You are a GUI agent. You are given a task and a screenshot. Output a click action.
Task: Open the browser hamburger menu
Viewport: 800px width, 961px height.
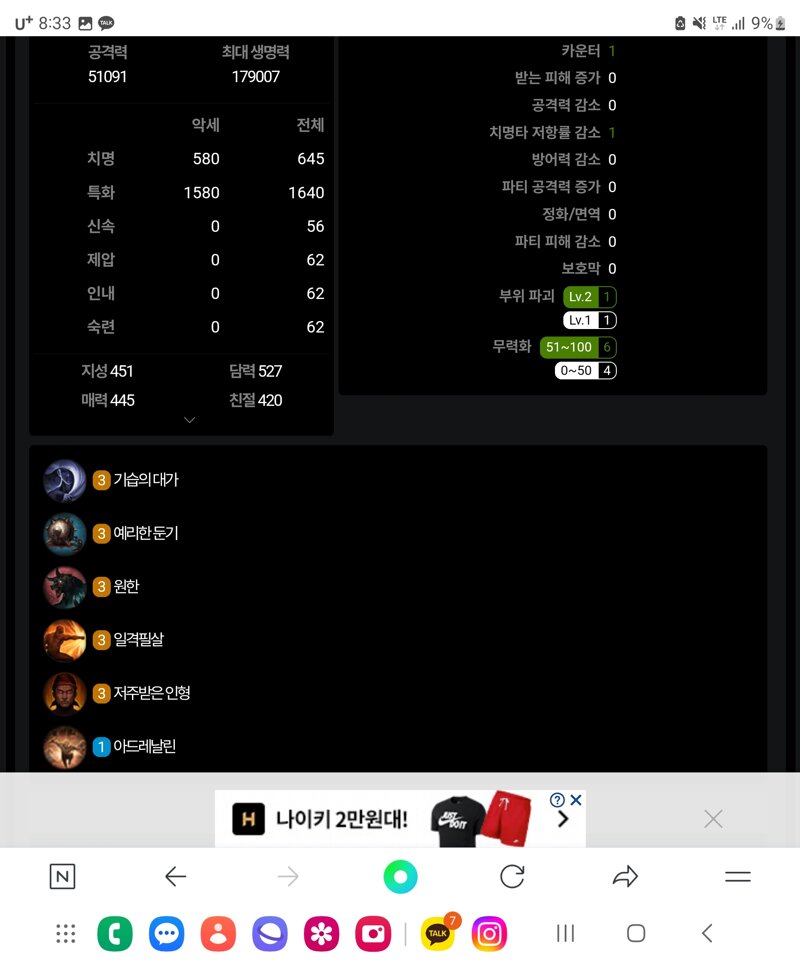[x=737, y=877]
